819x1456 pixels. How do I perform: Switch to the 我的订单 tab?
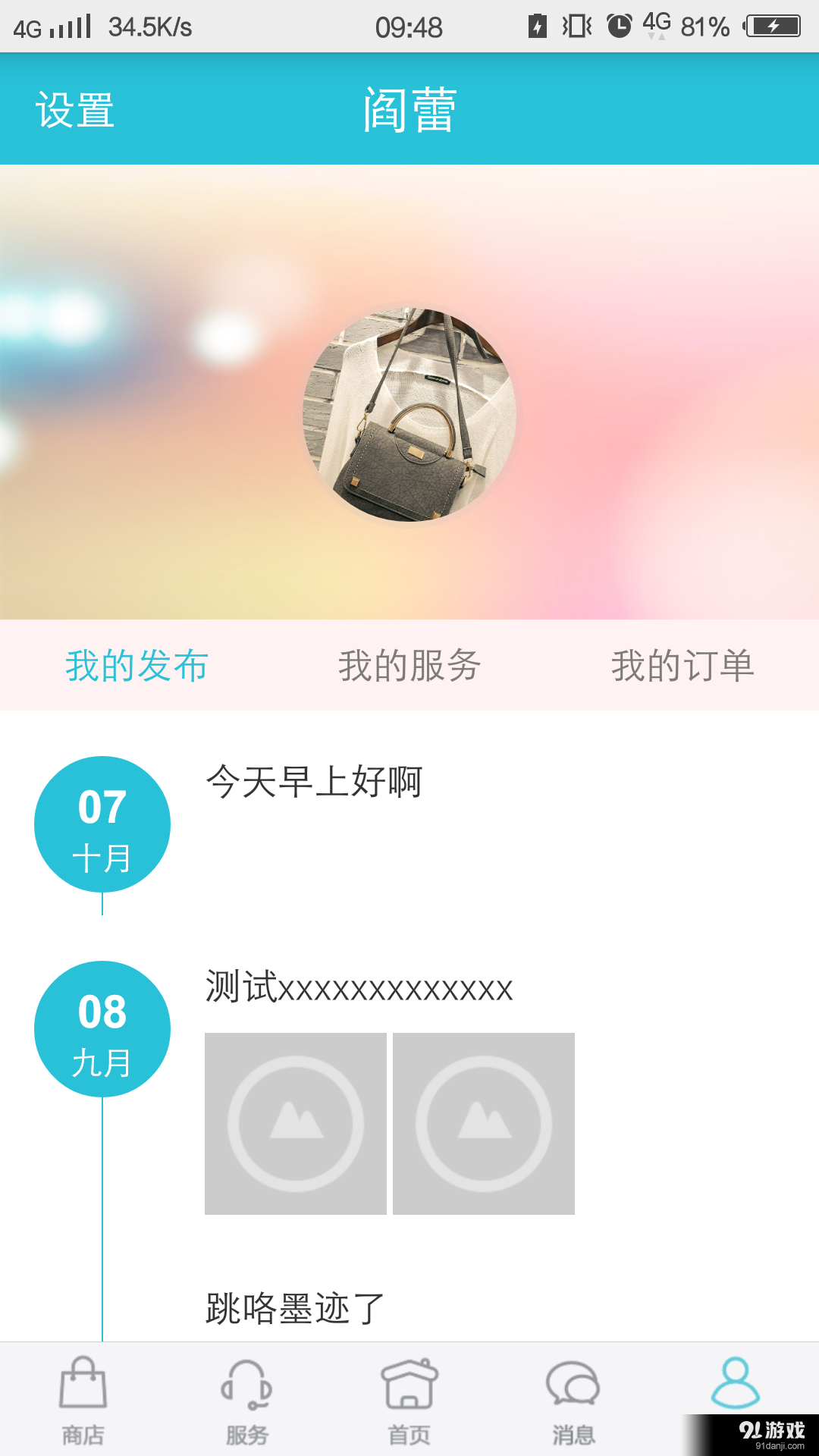[682, 666]
